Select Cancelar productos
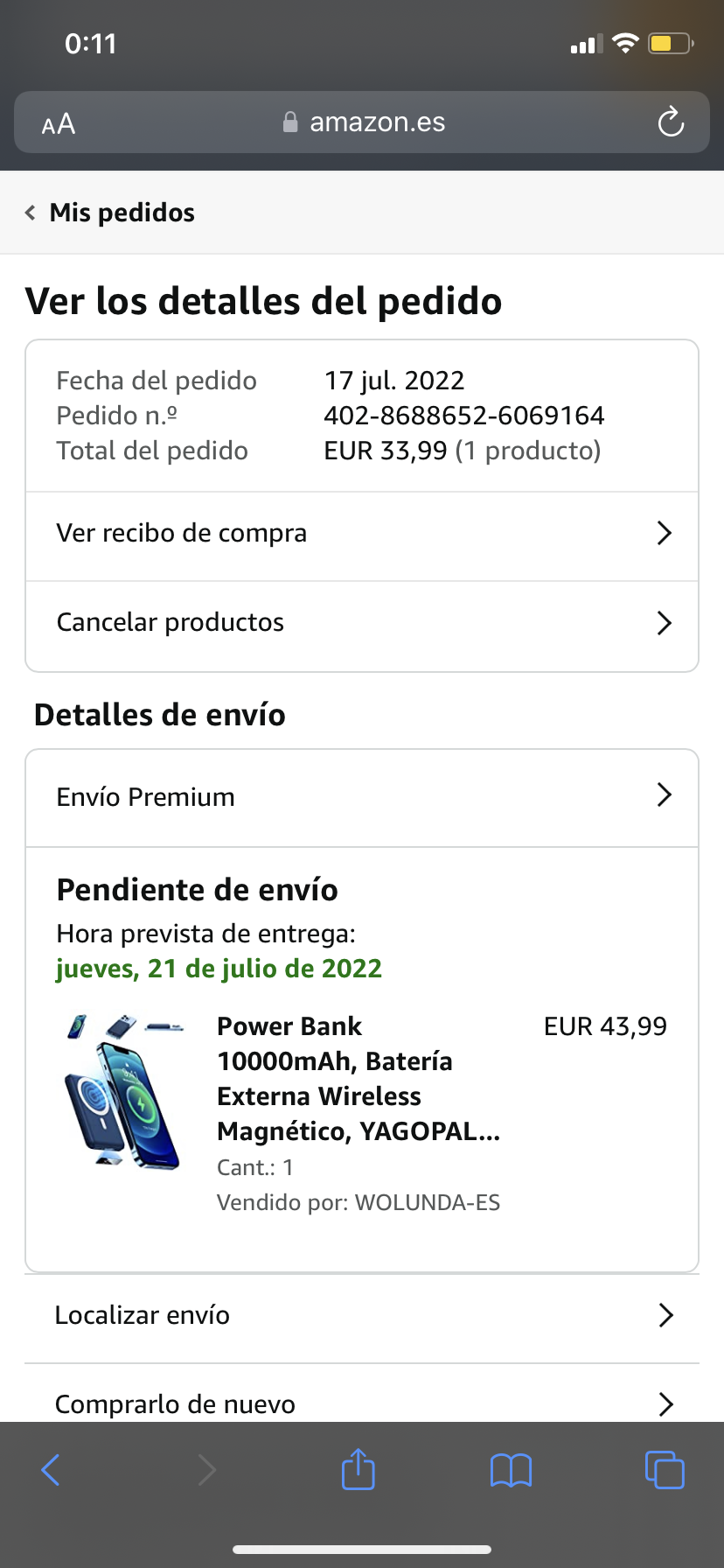 (x=361, y=623)
